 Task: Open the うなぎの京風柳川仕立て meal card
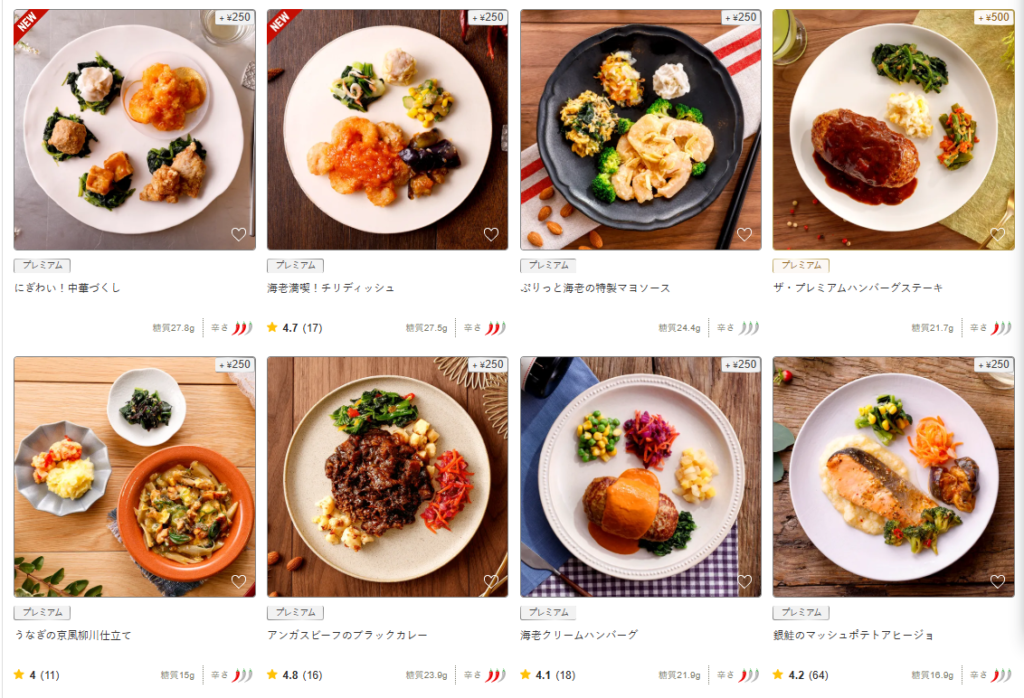(x=133, y=477)
